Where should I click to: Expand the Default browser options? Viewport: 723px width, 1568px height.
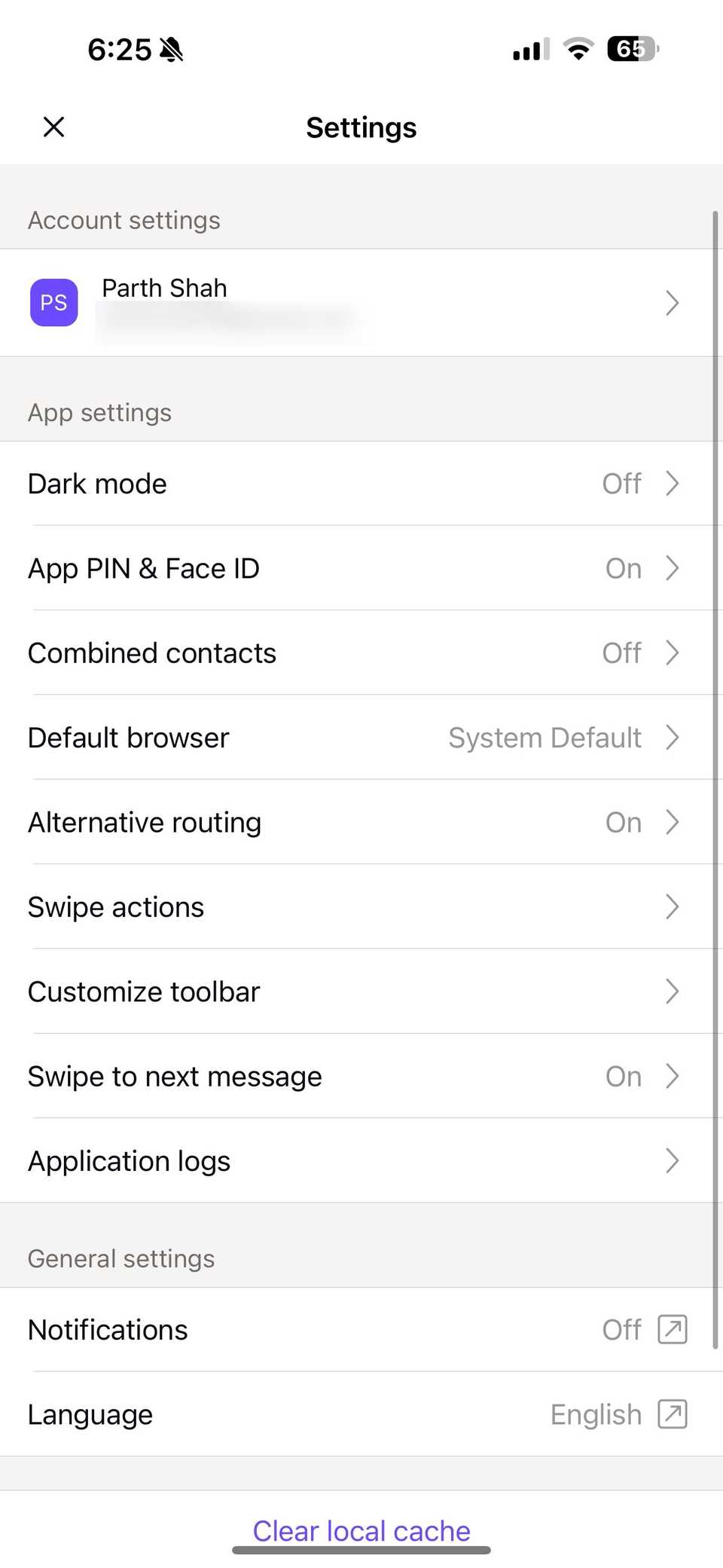pos(673,738)
